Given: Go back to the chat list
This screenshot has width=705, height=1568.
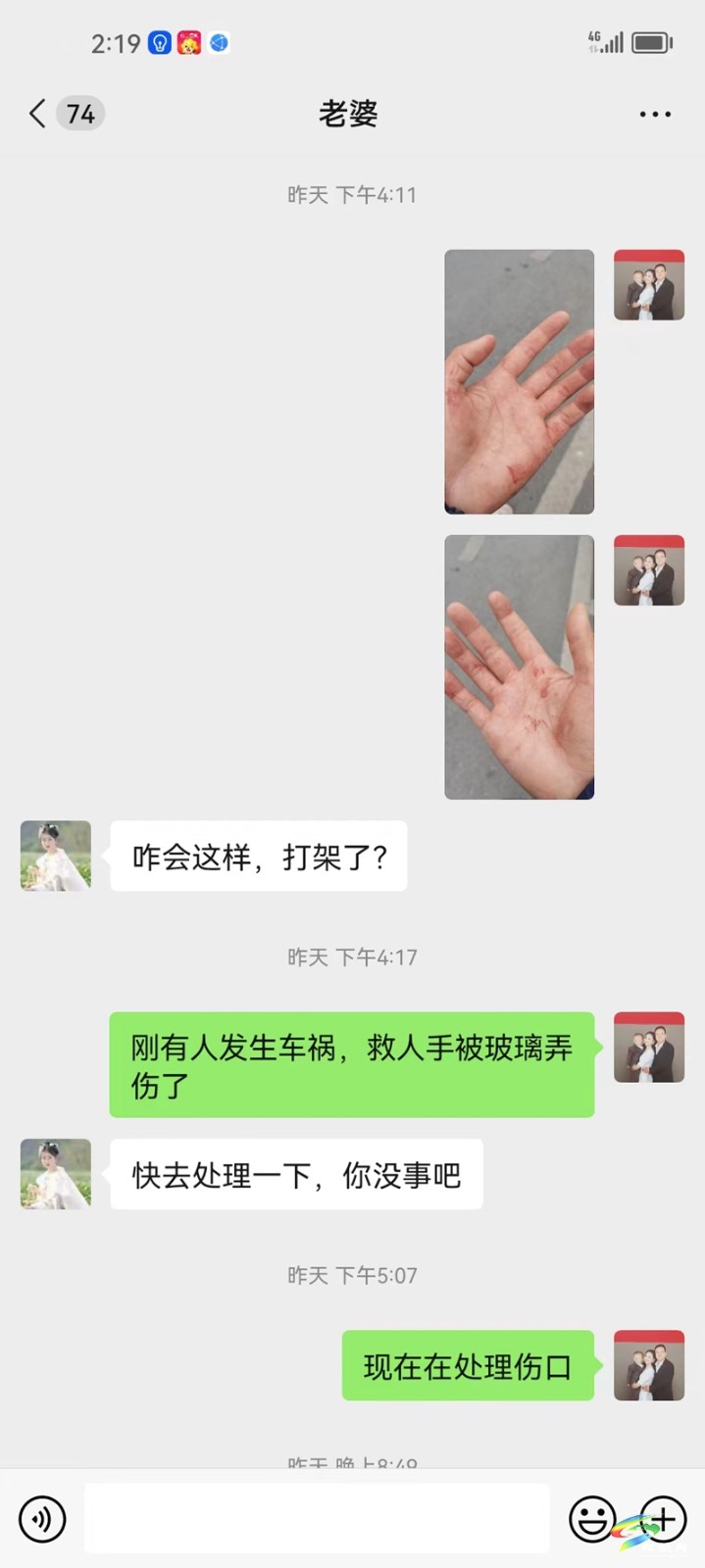Looking at the screenshot, I should [39, 114].
